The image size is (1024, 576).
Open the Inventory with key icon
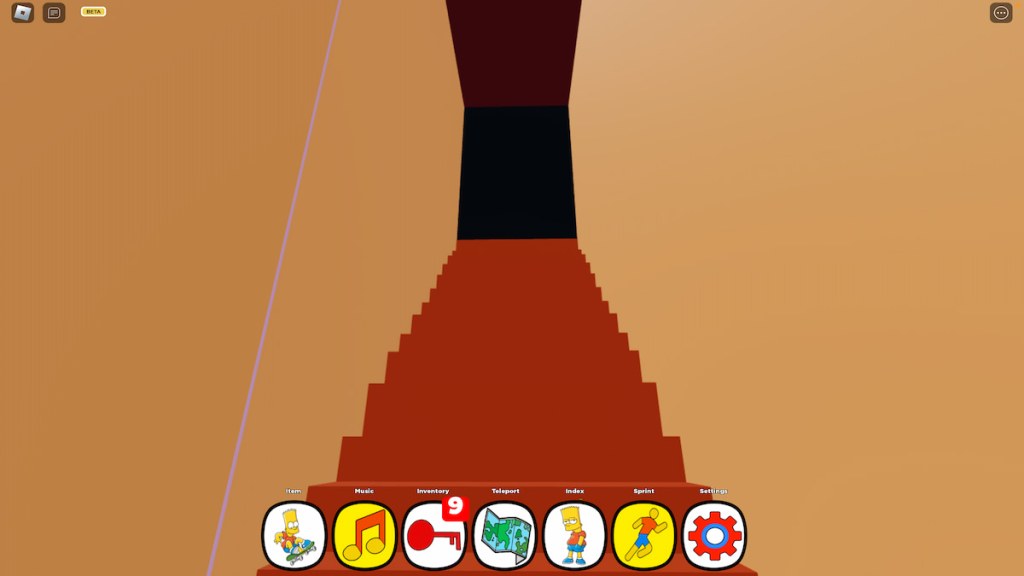[434, 535]
